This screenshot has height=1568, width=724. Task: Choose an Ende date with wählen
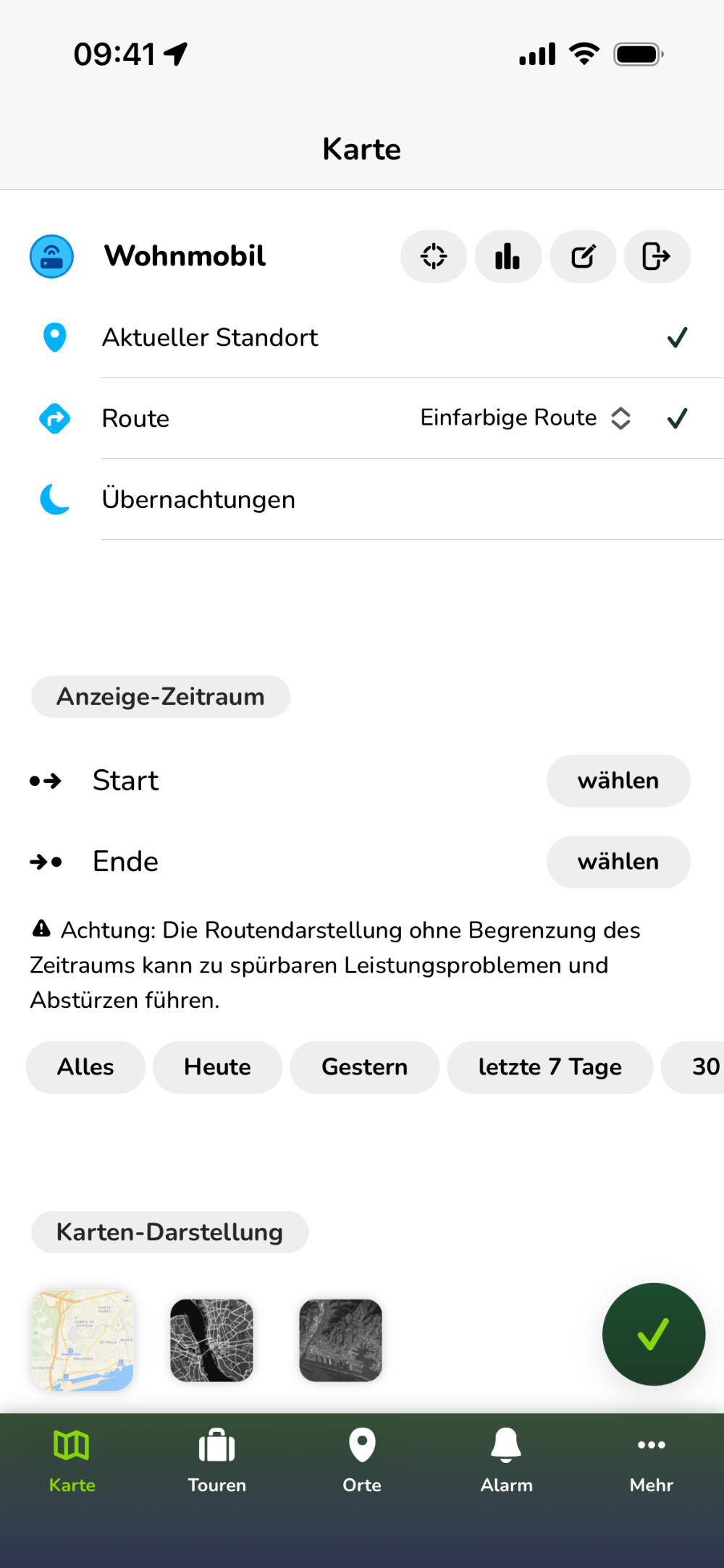click(618, 862)
